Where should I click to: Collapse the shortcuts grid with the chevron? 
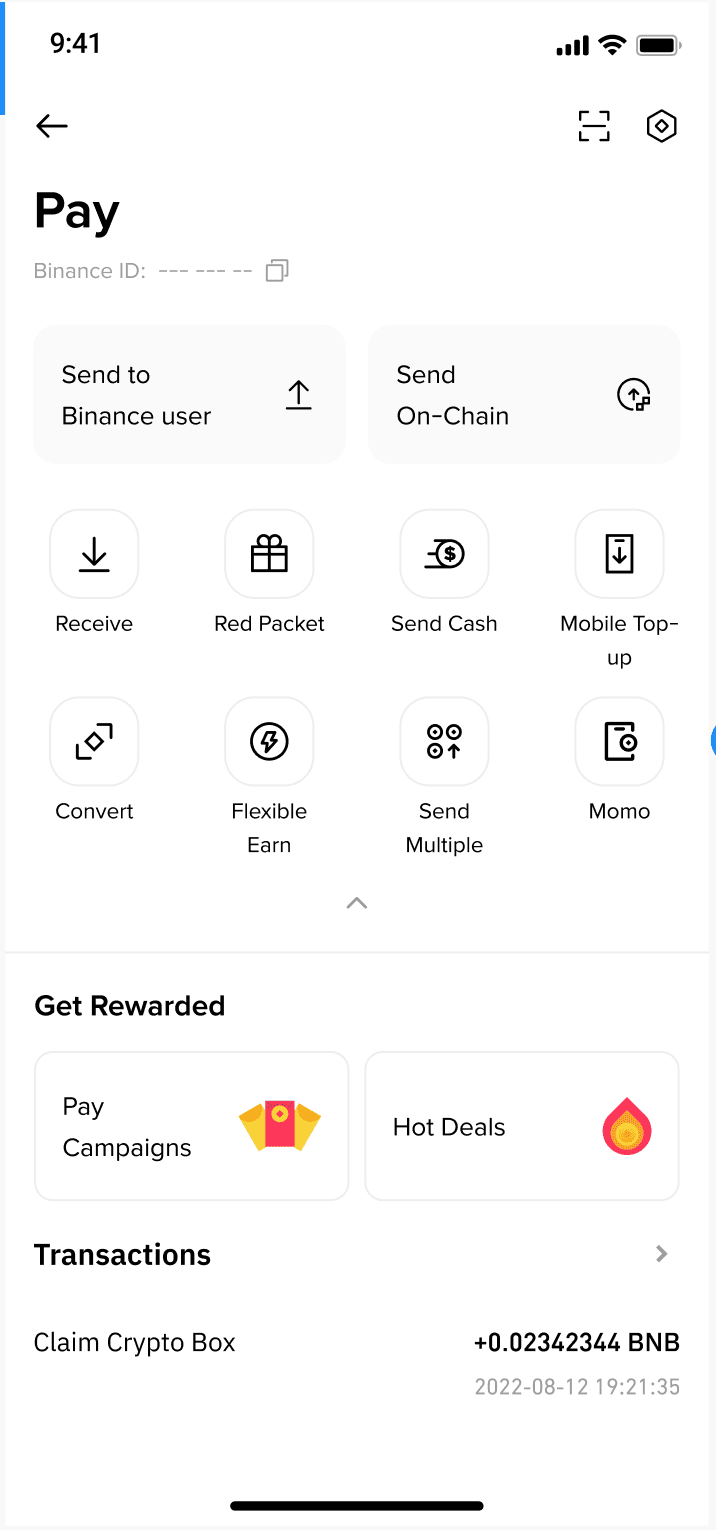coord(357,903)
